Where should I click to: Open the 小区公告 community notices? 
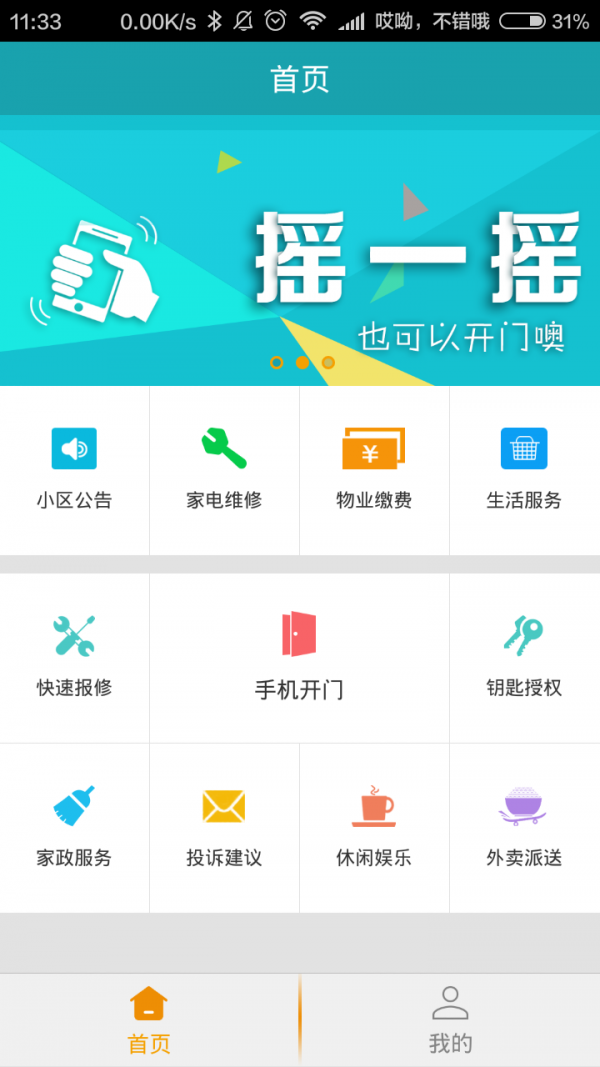pyautogui.click(x=74, y=469)
